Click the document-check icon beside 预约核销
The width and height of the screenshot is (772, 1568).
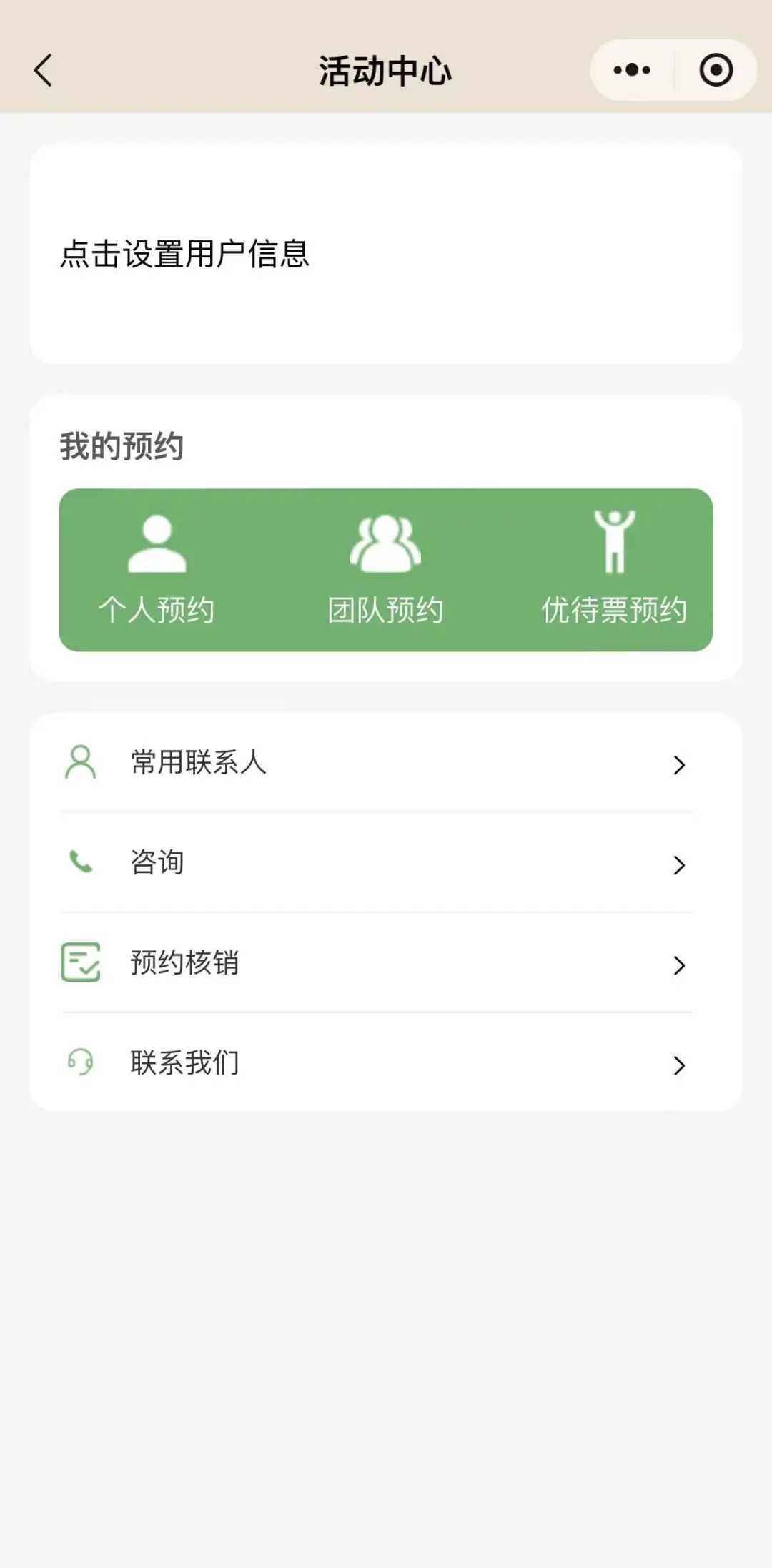[x=80, y=965]
